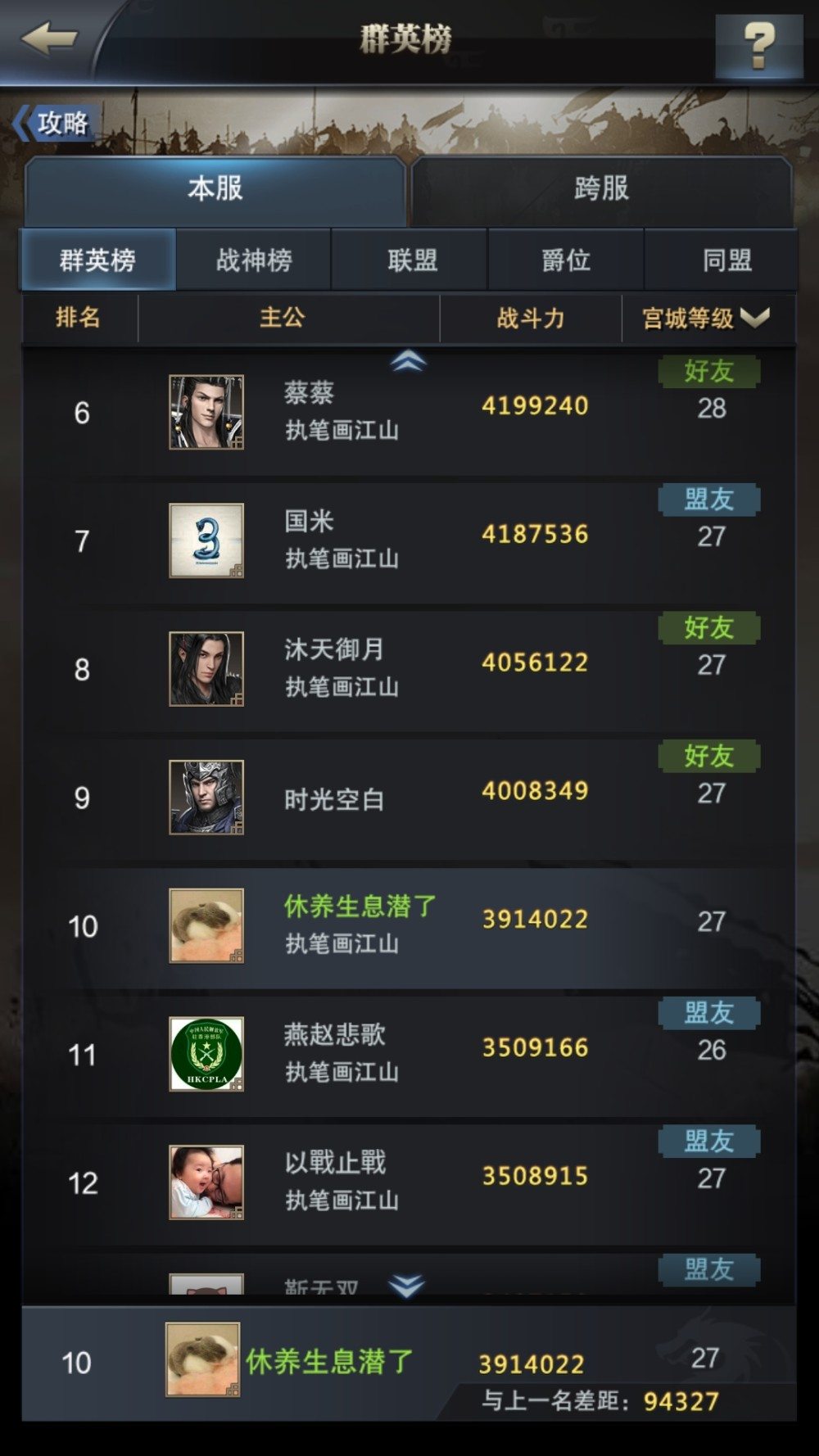Viewport: 819px width, 1456px height.
Task: View the 同盟 ranking tab
Action: [x=726, y=260]
